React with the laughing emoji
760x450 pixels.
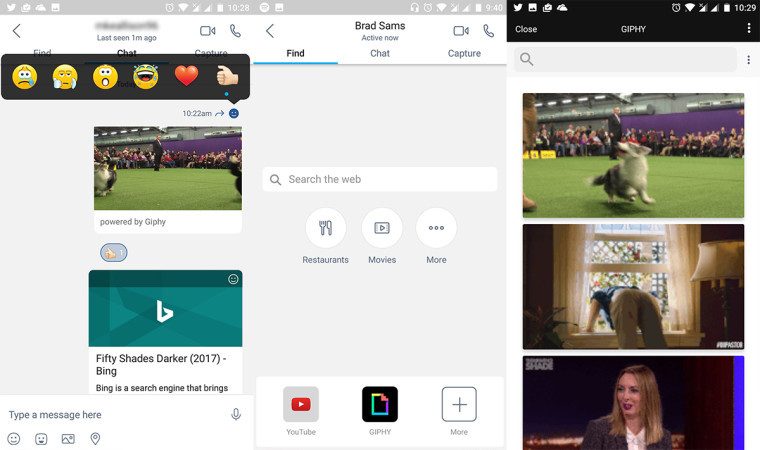pos(146,76)
